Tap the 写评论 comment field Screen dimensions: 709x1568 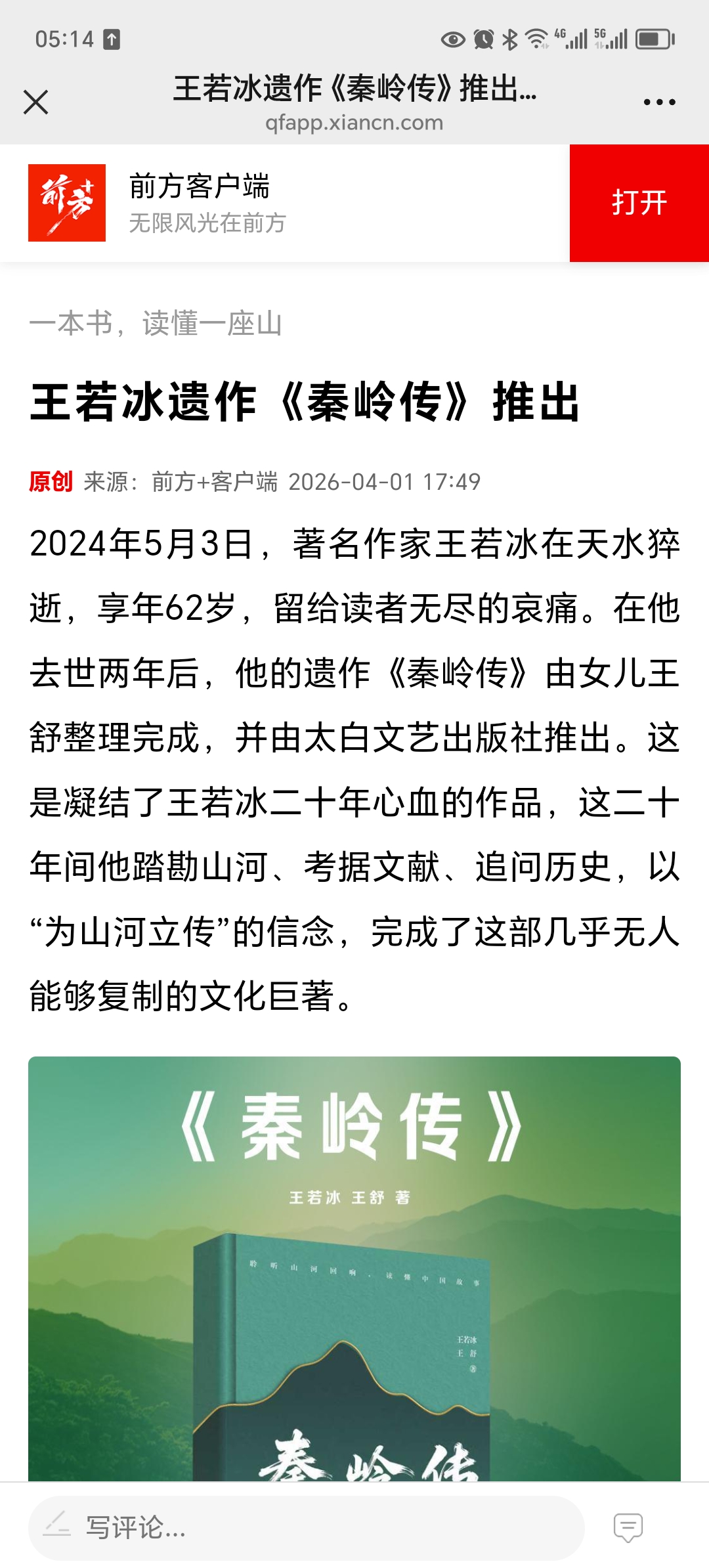(306, 1528)
